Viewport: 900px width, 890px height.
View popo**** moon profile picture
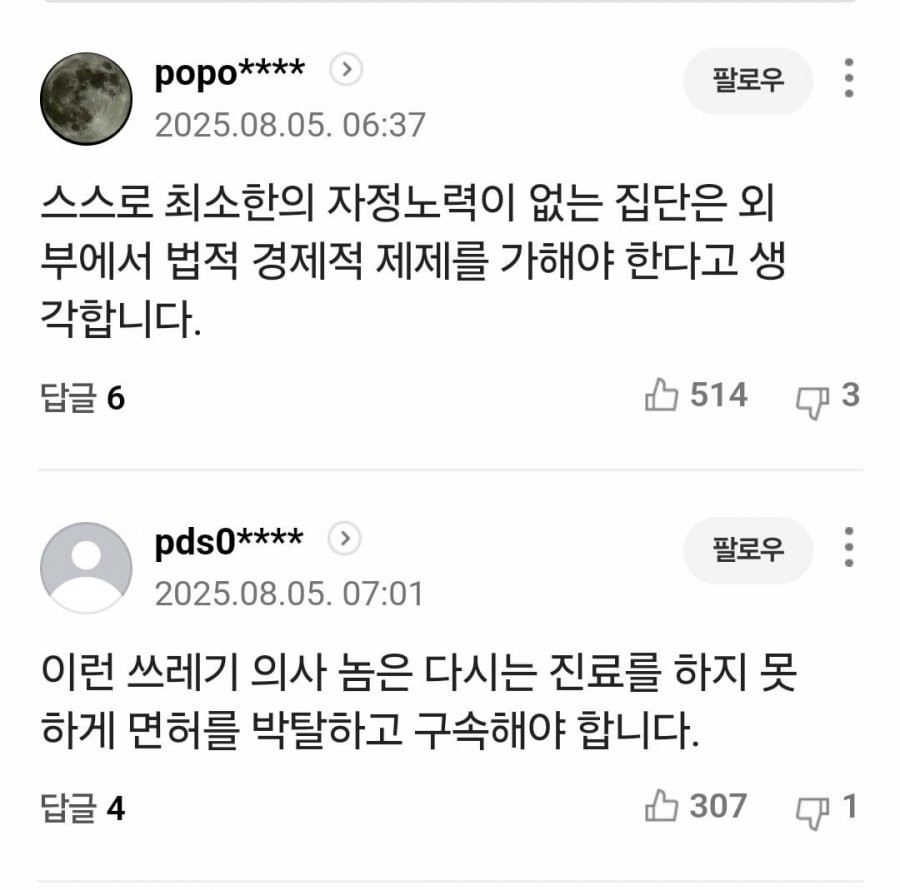(x=86, y=98)
